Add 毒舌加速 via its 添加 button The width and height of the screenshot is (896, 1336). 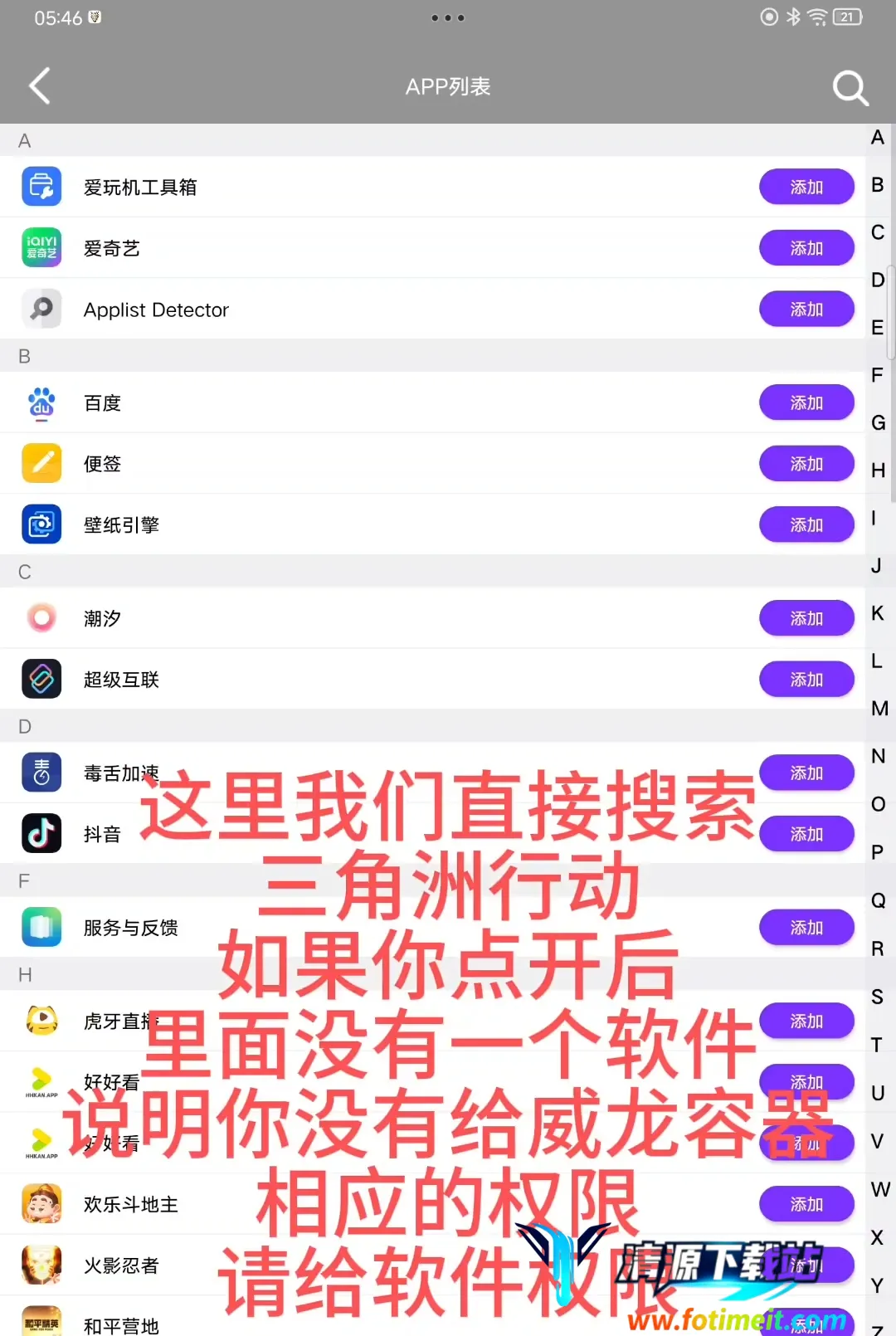(x=806, y=773)
